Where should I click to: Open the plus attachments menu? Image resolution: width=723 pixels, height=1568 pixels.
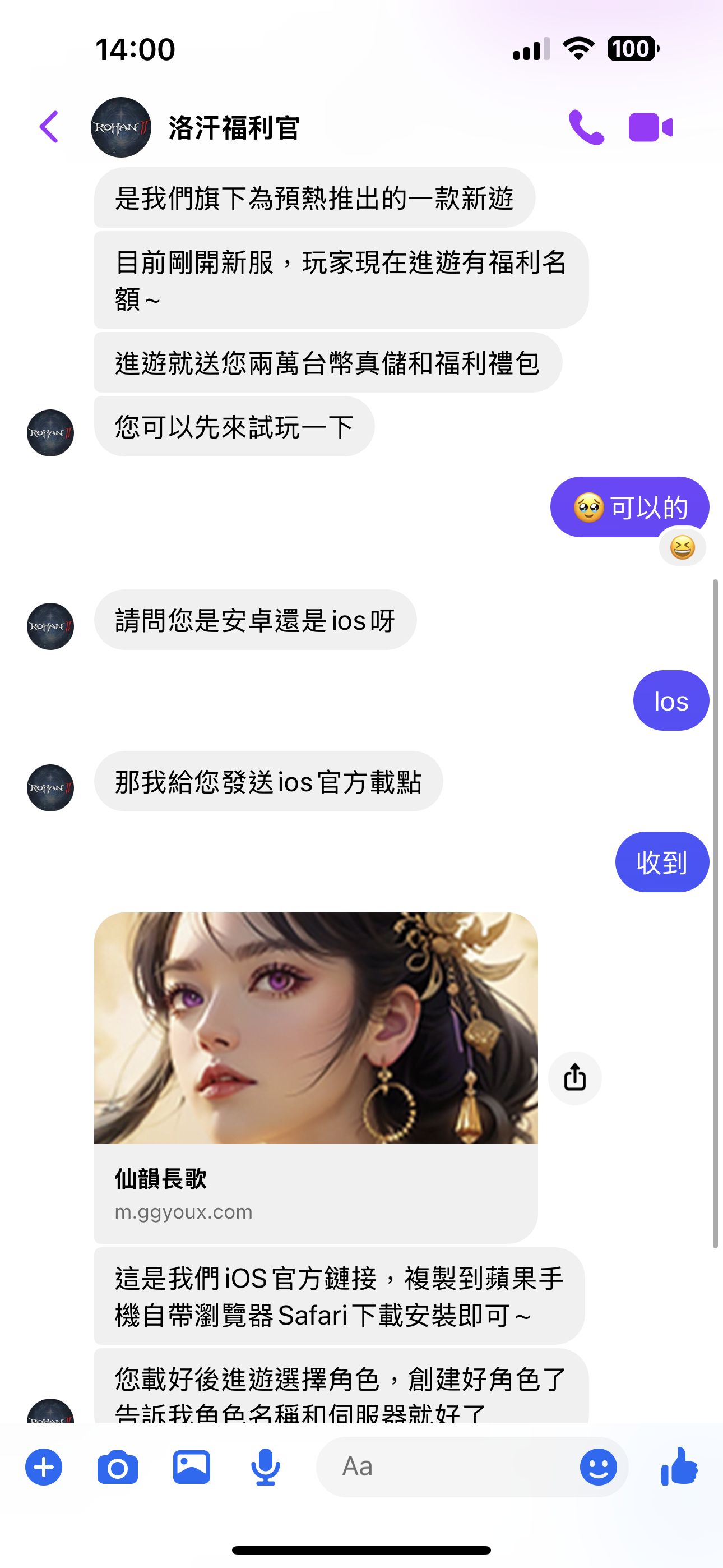tap(44, 1467)
